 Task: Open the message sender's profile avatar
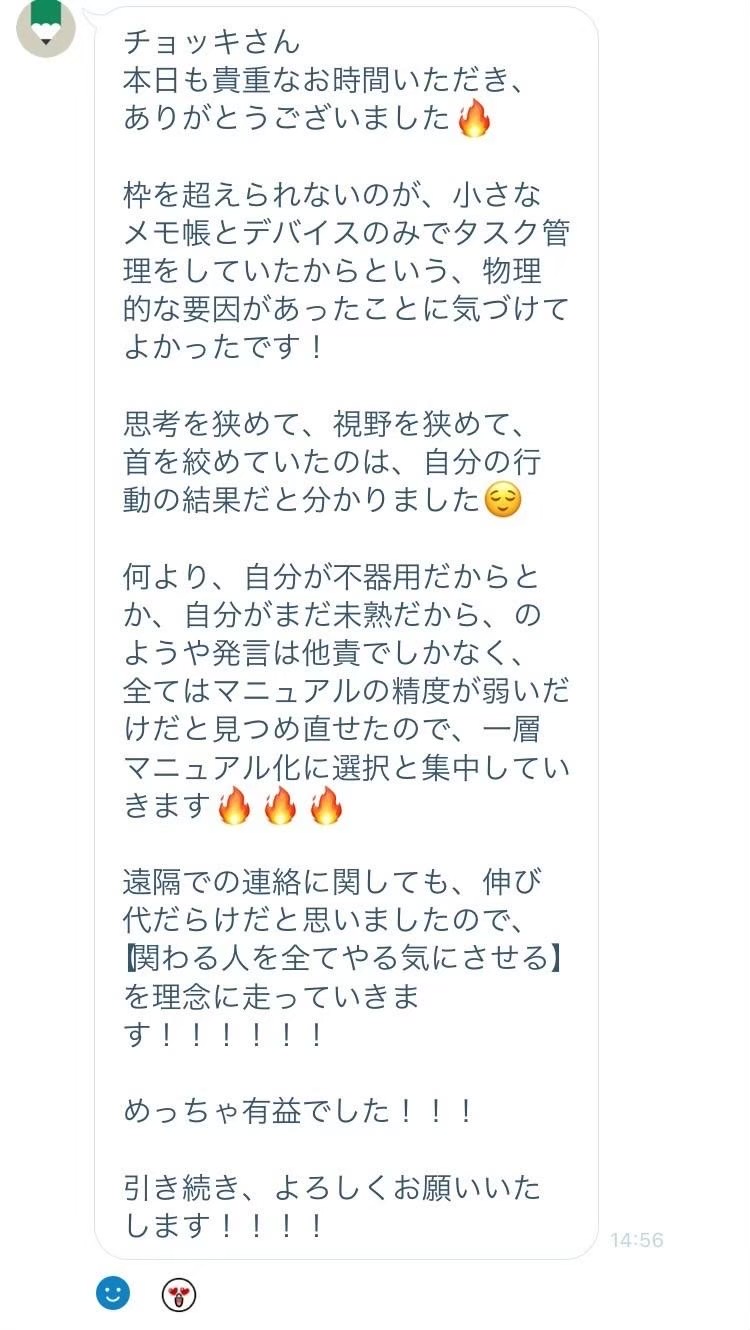(x=46, y=26)
